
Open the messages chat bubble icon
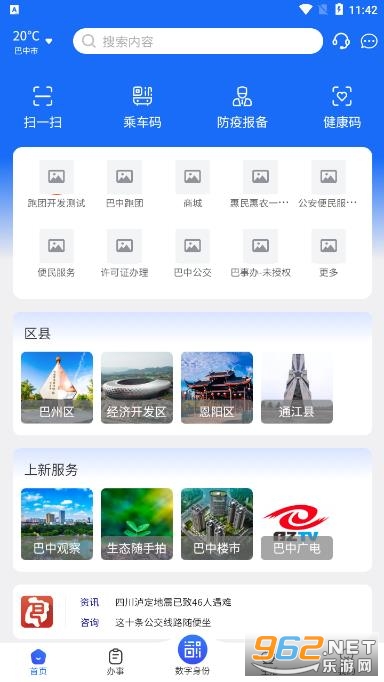pyautogui.click(x=369, y=41)
